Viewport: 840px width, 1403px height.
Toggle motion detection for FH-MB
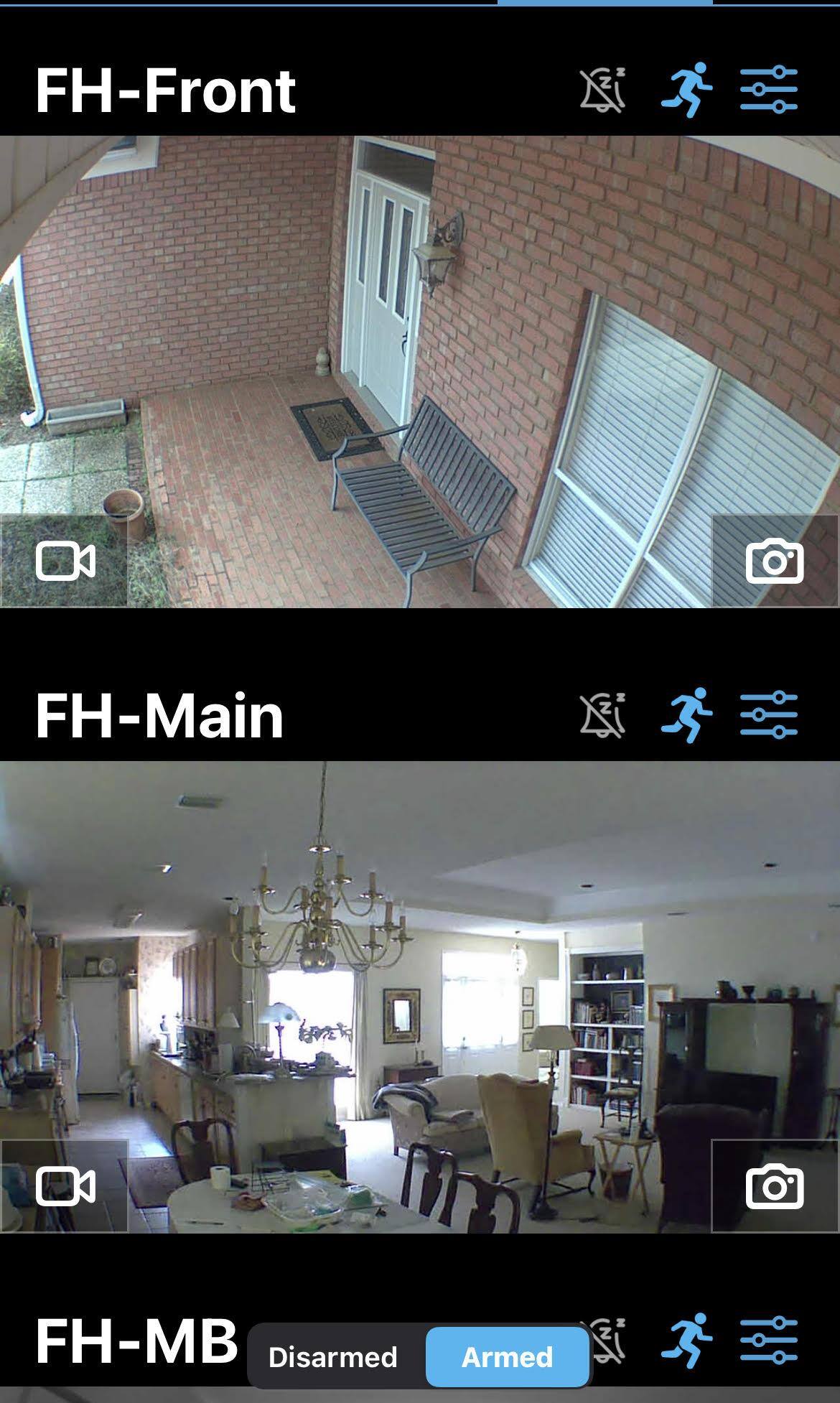[686, 1340]
